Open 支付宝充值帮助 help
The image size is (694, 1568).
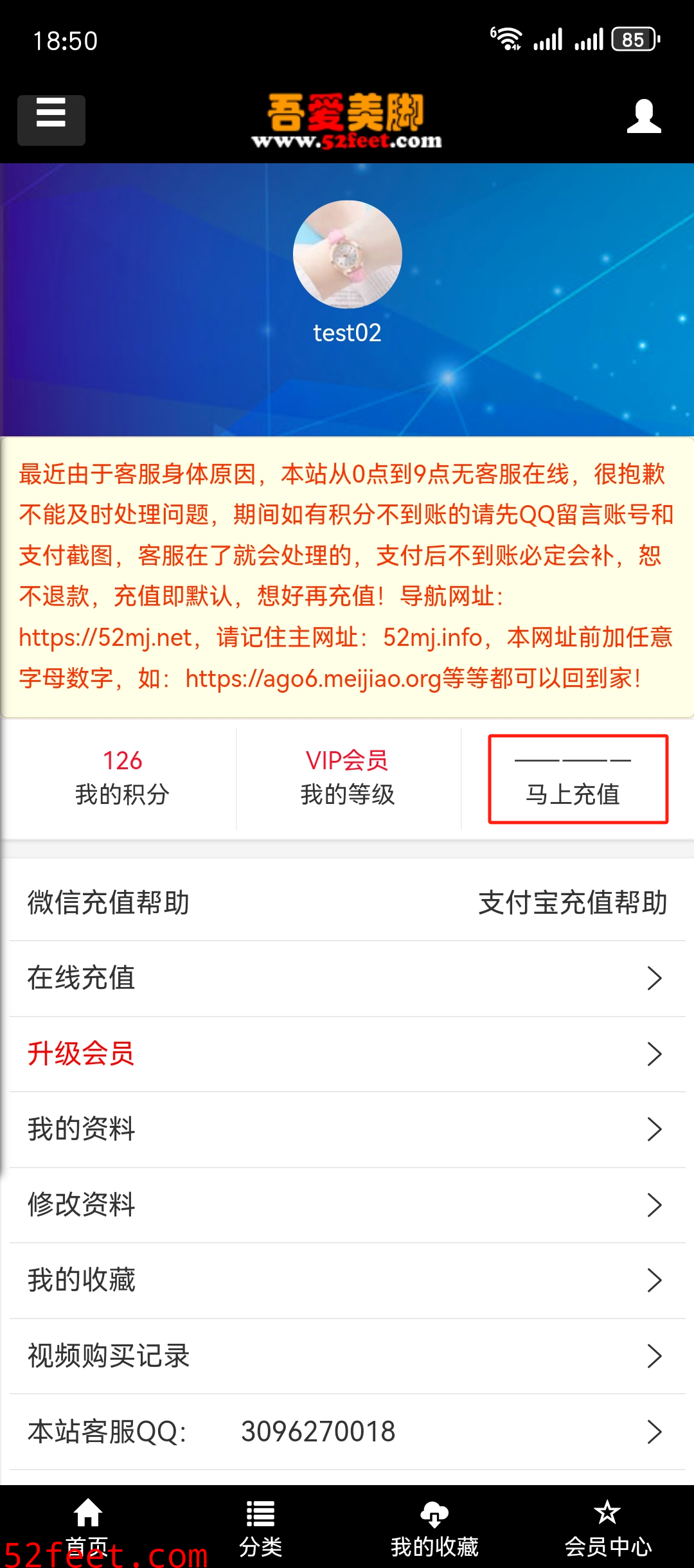pyautogui.click(x=573, y=902)
